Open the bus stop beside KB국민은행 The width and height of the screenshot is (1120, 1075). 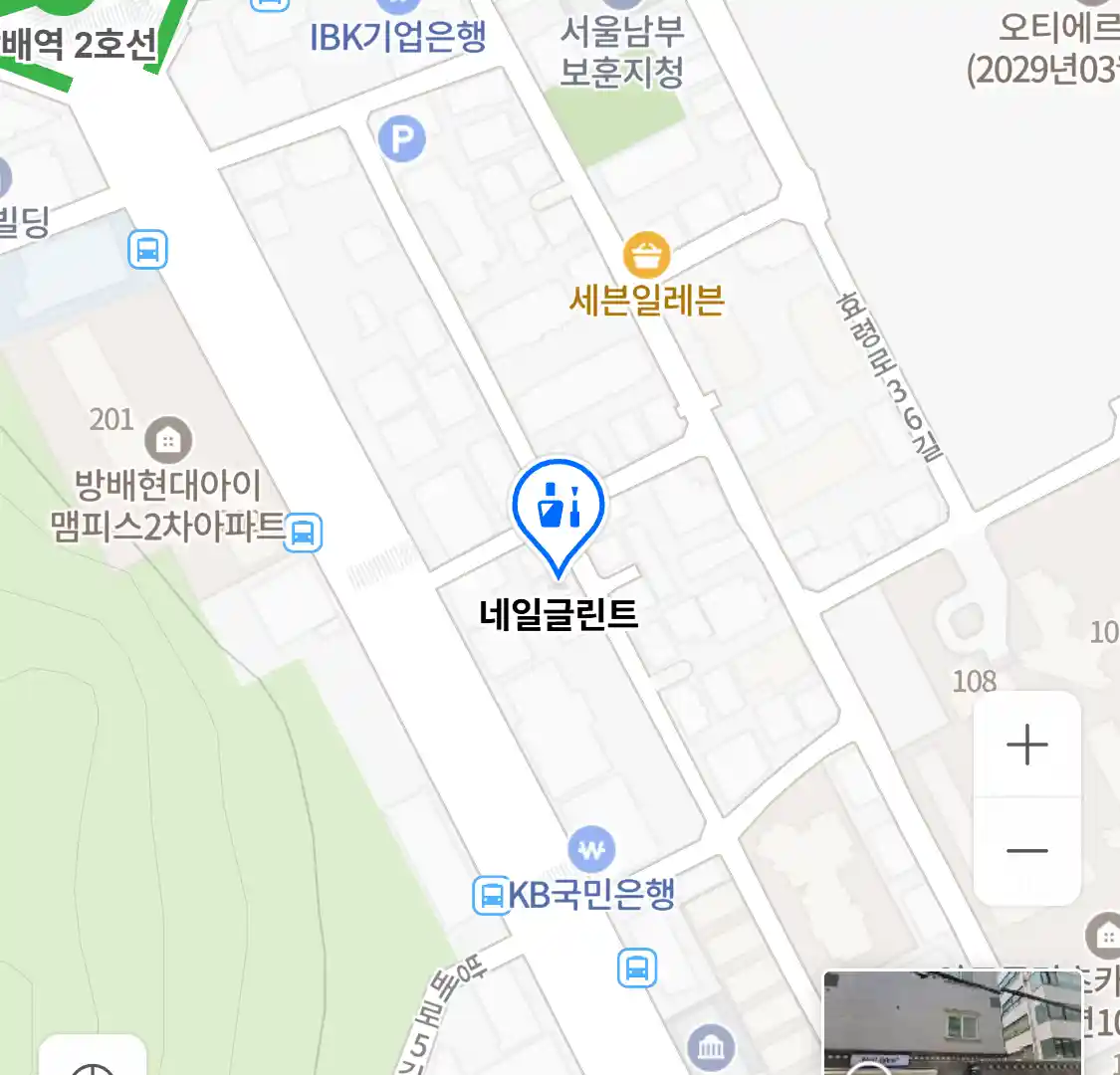pyautogui.click(x=491, y=895)
